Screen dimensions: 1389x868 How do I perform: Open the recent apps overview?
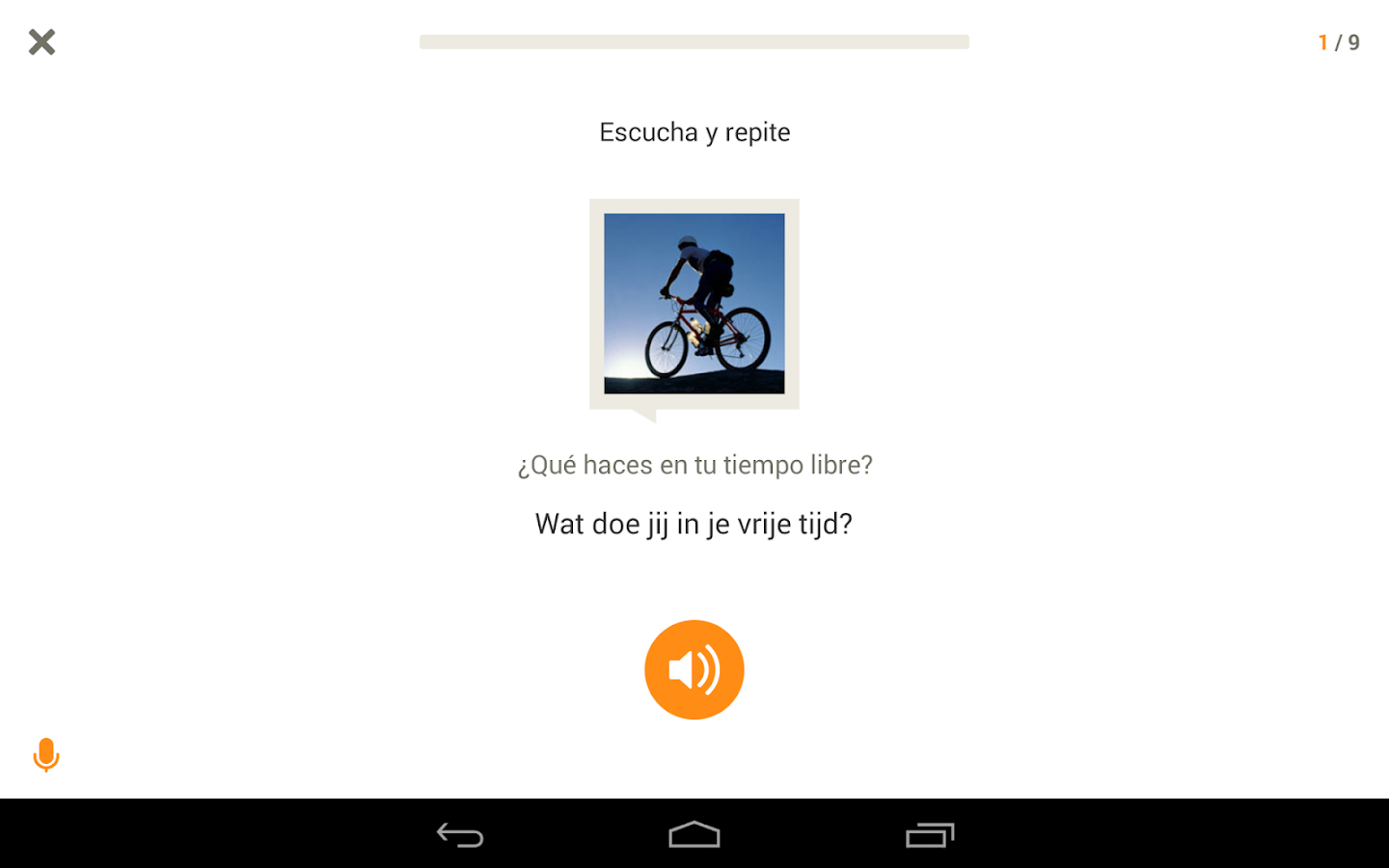tap(929, 834)
